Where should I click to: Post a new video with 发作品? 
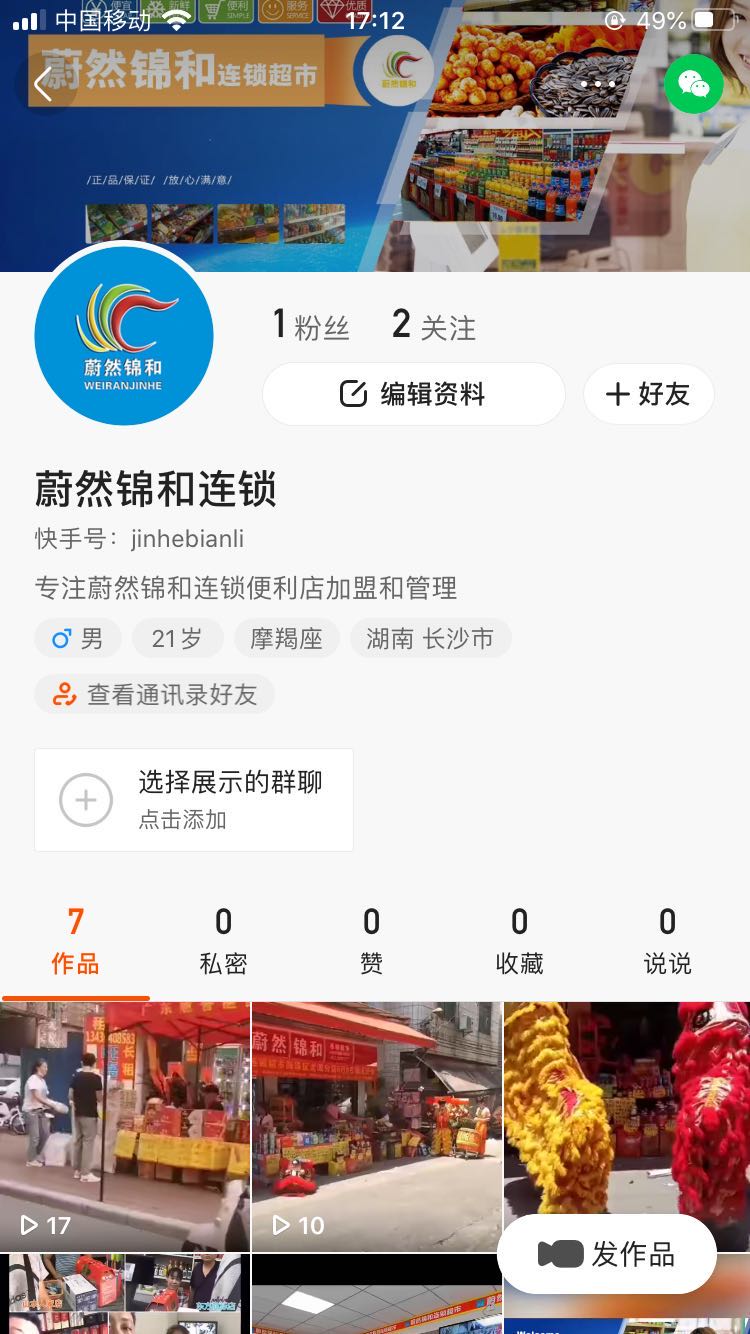click(x=607, y=1254)
